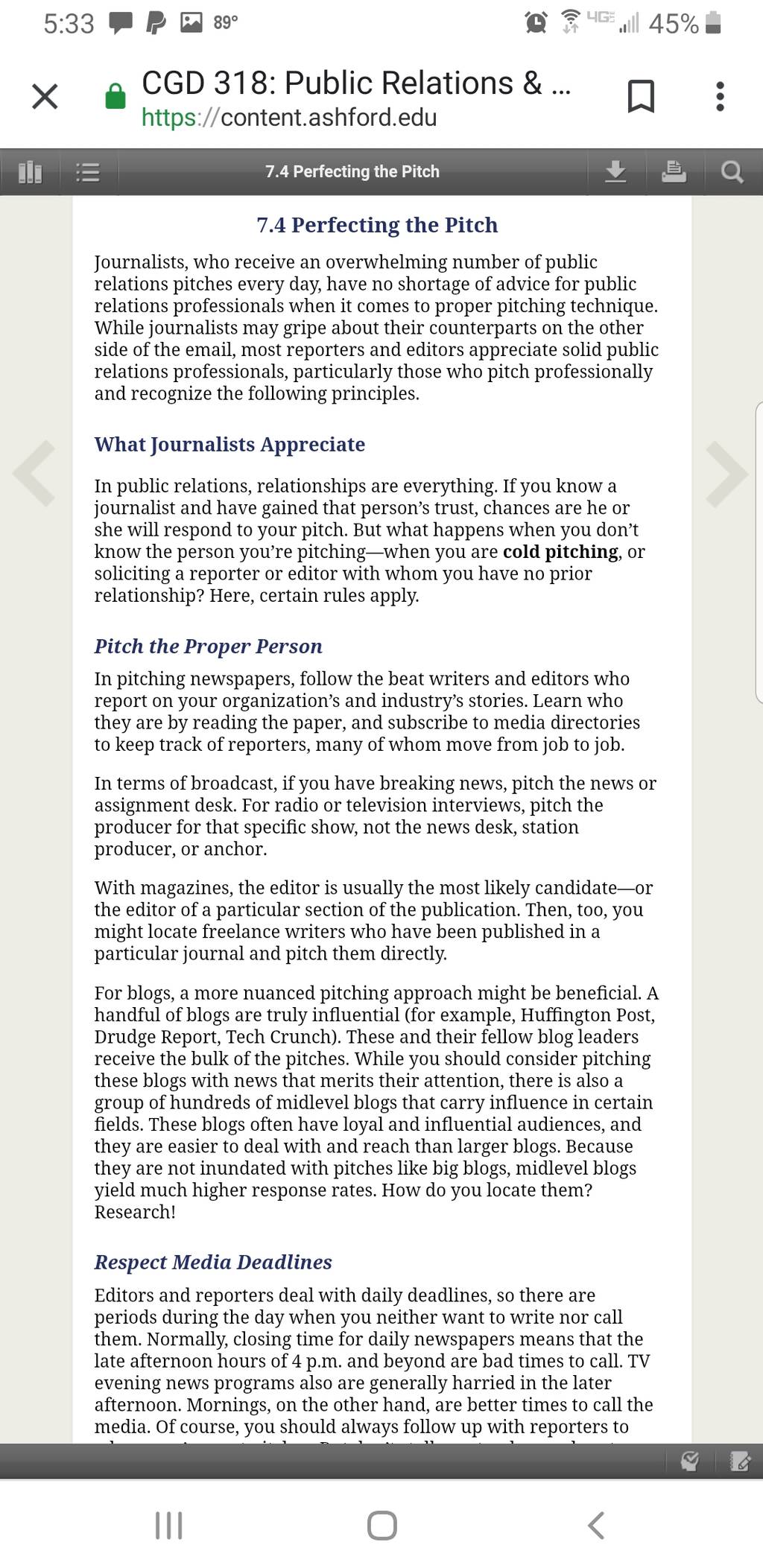The width and height of the screenshot is (763, 1568).
Task: Close the browser tab with X
Action: (x=45, y=97)
